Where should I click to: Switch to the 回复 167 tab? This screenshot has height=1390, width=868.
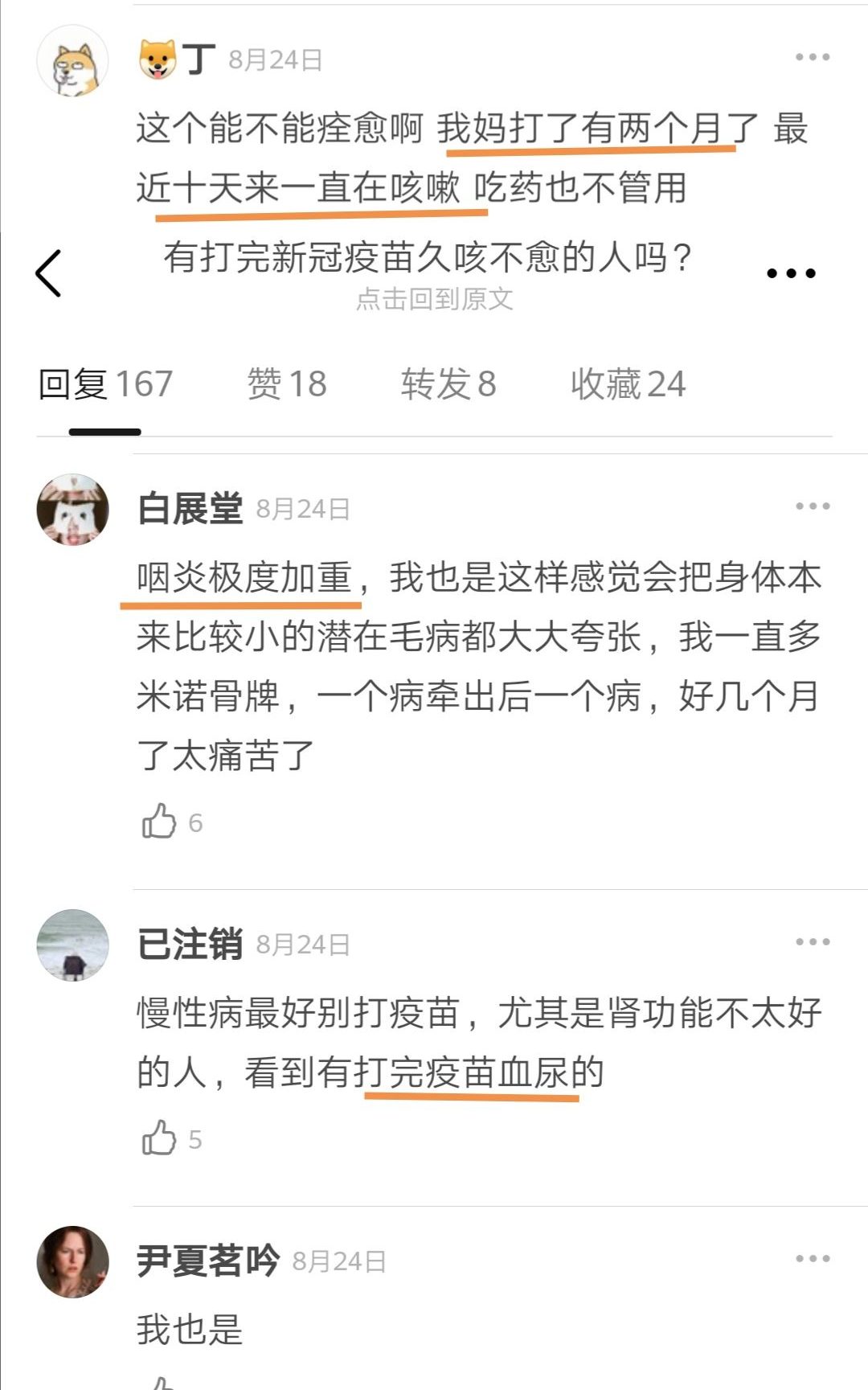105,384
